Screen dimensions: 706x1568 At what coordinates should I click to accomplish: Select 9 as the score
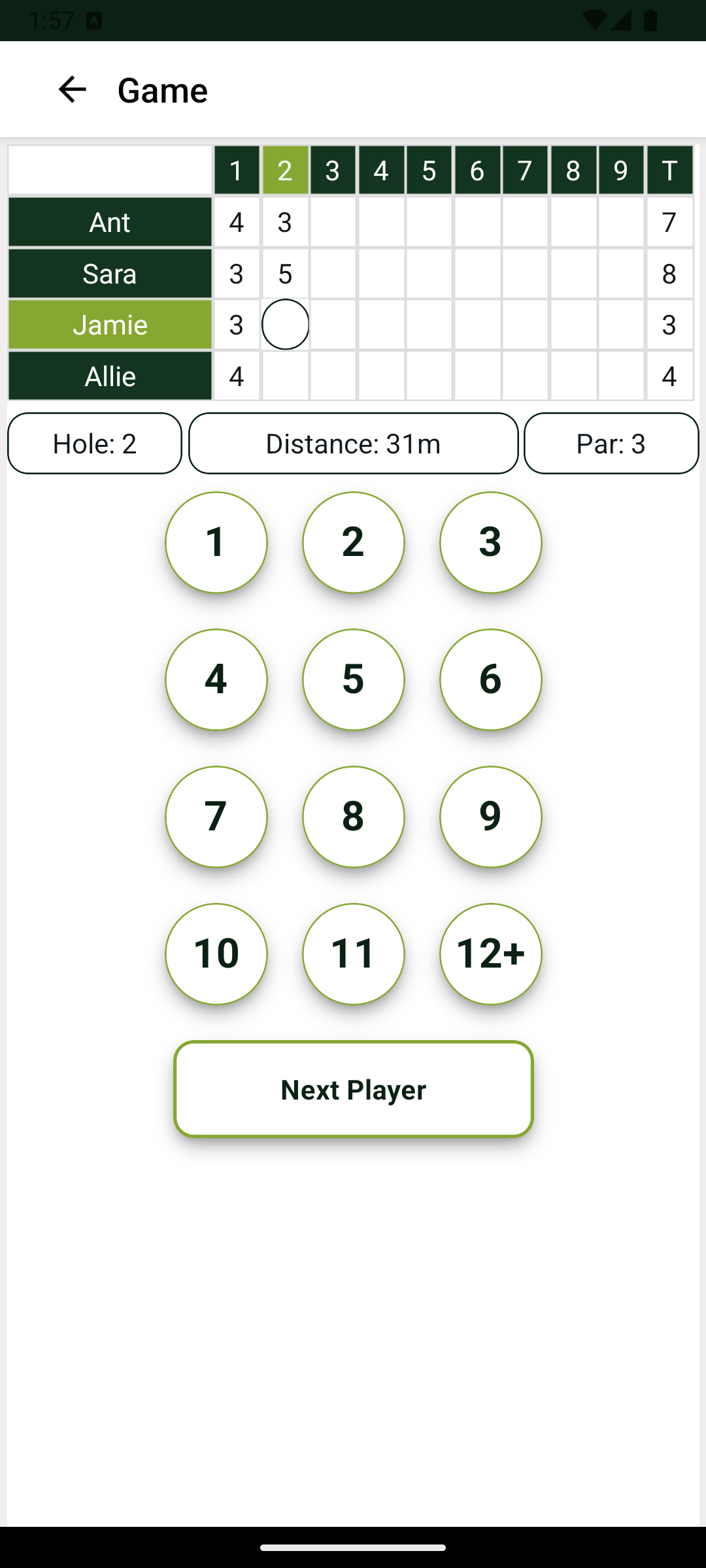coord(491,817)
